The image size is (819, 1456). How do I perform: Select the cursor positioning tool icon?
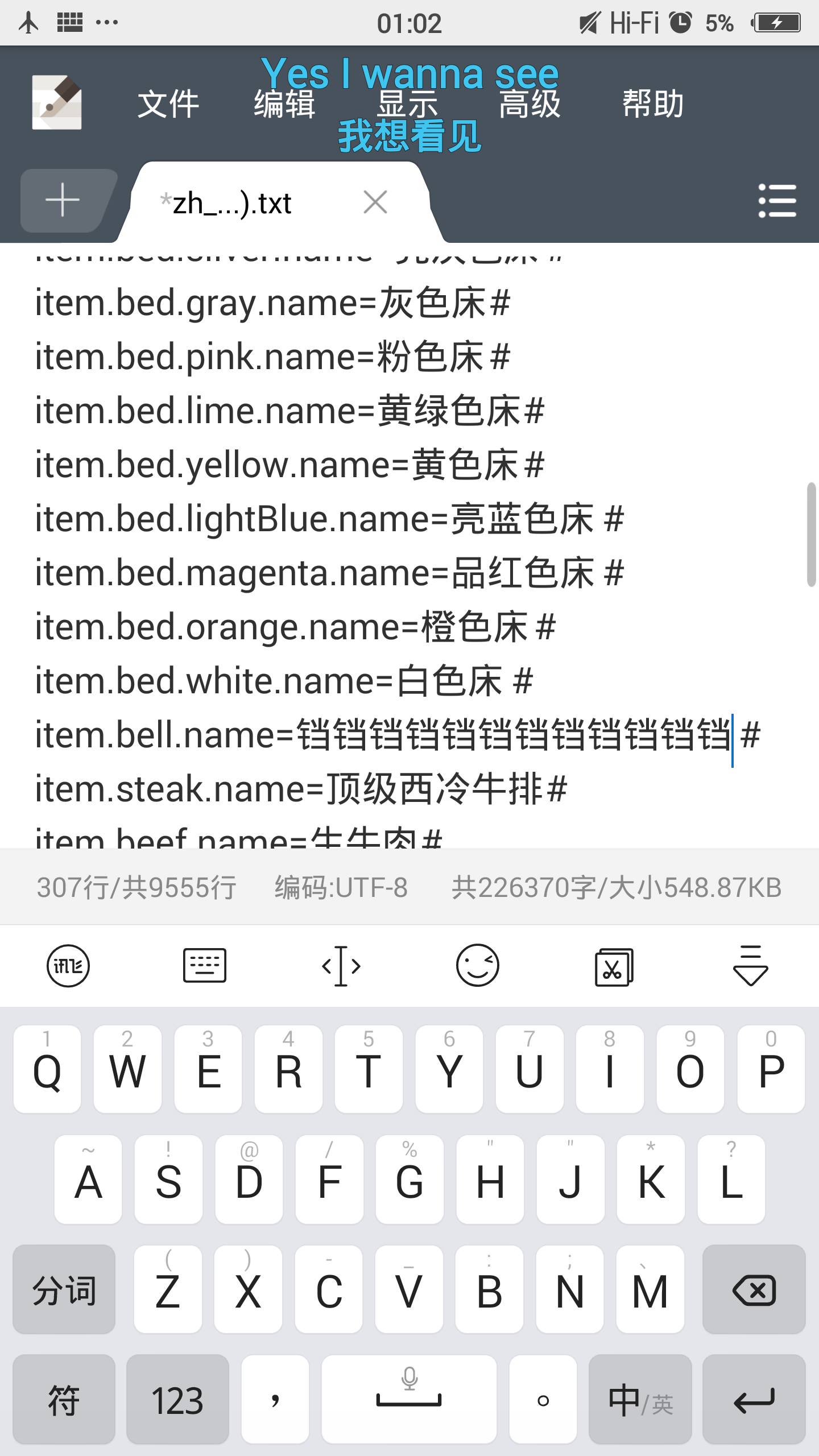click(341, 966)
